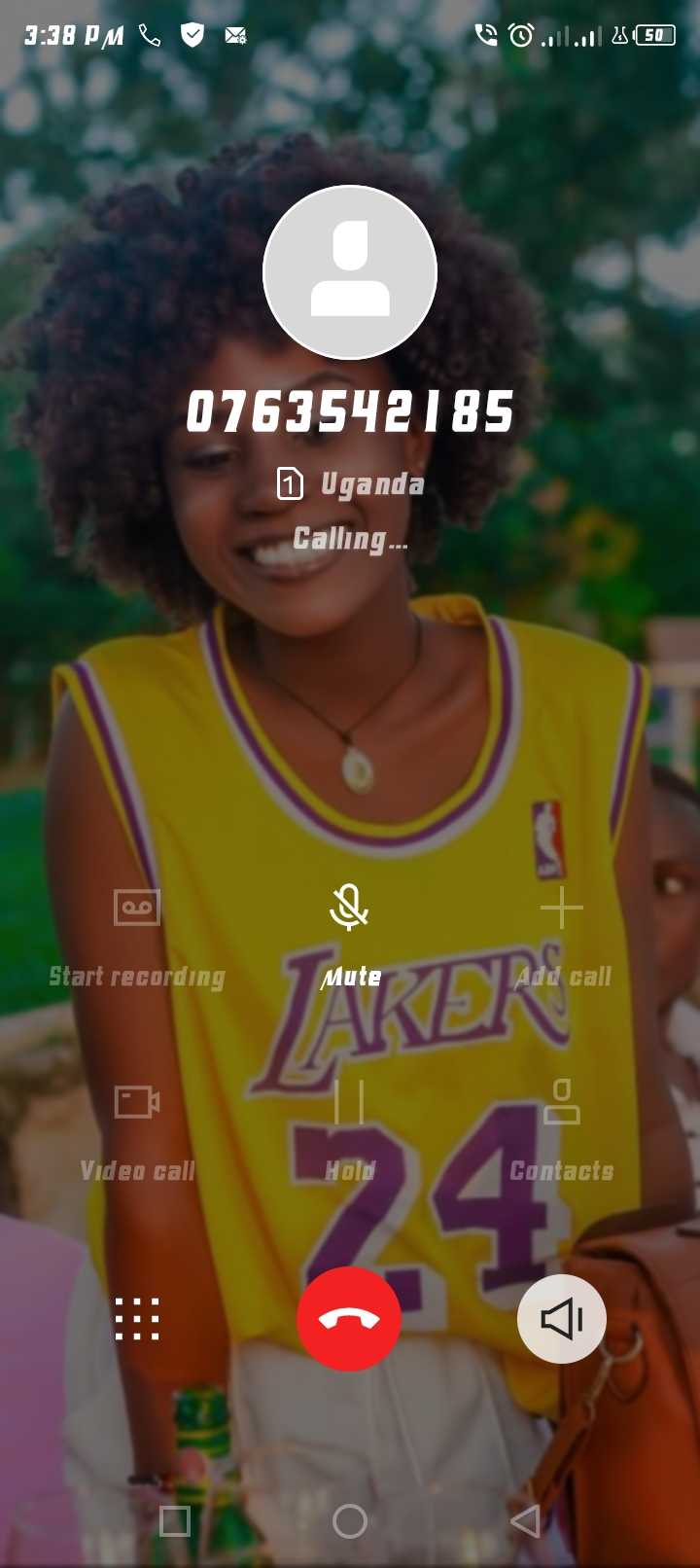This screenshot has height=1568, width=700.
Task: Tap the Wi-Fi calling status icon
Action: (x=483, y=35)
